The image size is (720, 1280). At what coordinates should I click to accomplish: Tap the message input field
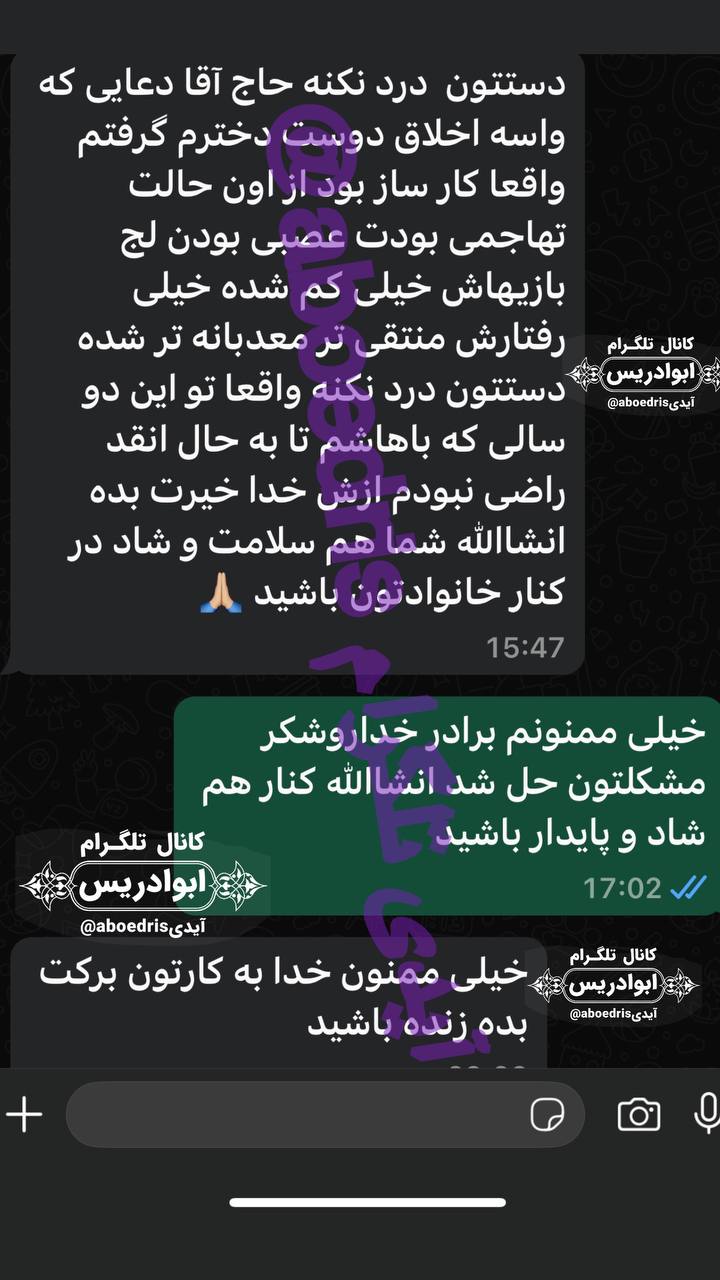coord(290,1114)
